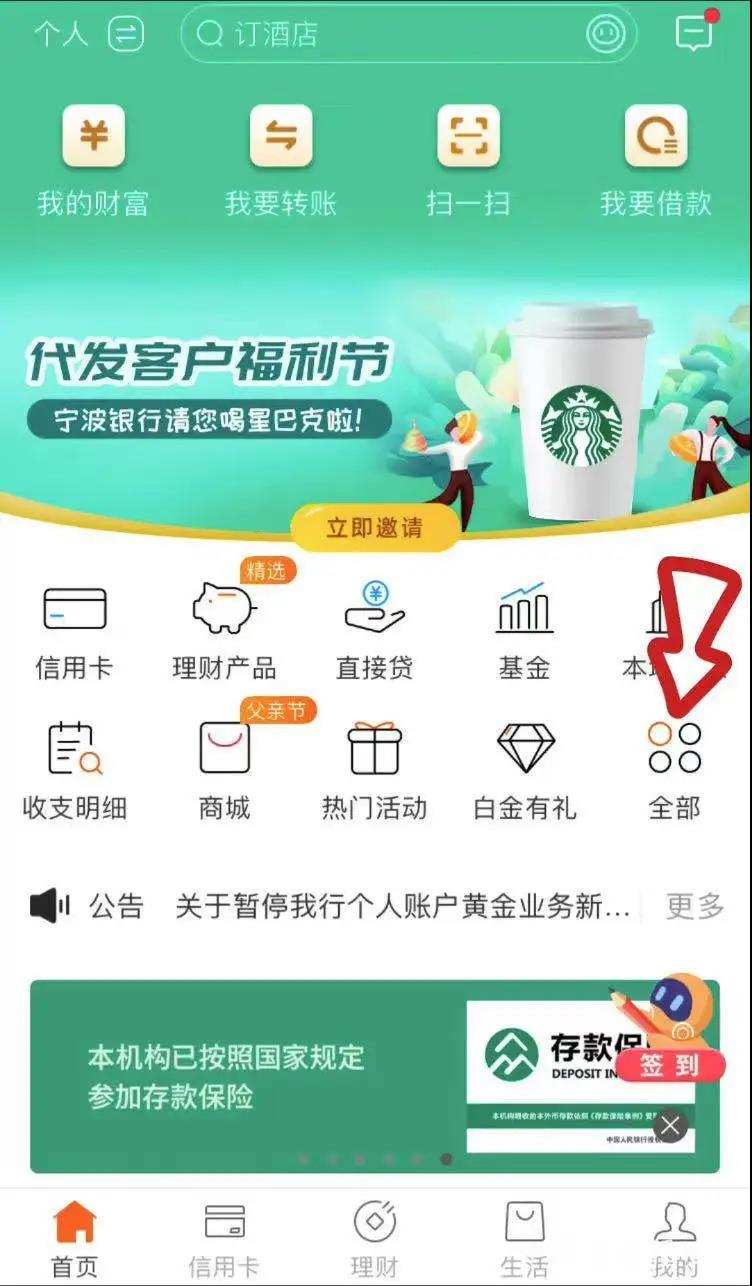The image size is (752, 1286).
Task: Open 热门活动
Action: [374, 770]
